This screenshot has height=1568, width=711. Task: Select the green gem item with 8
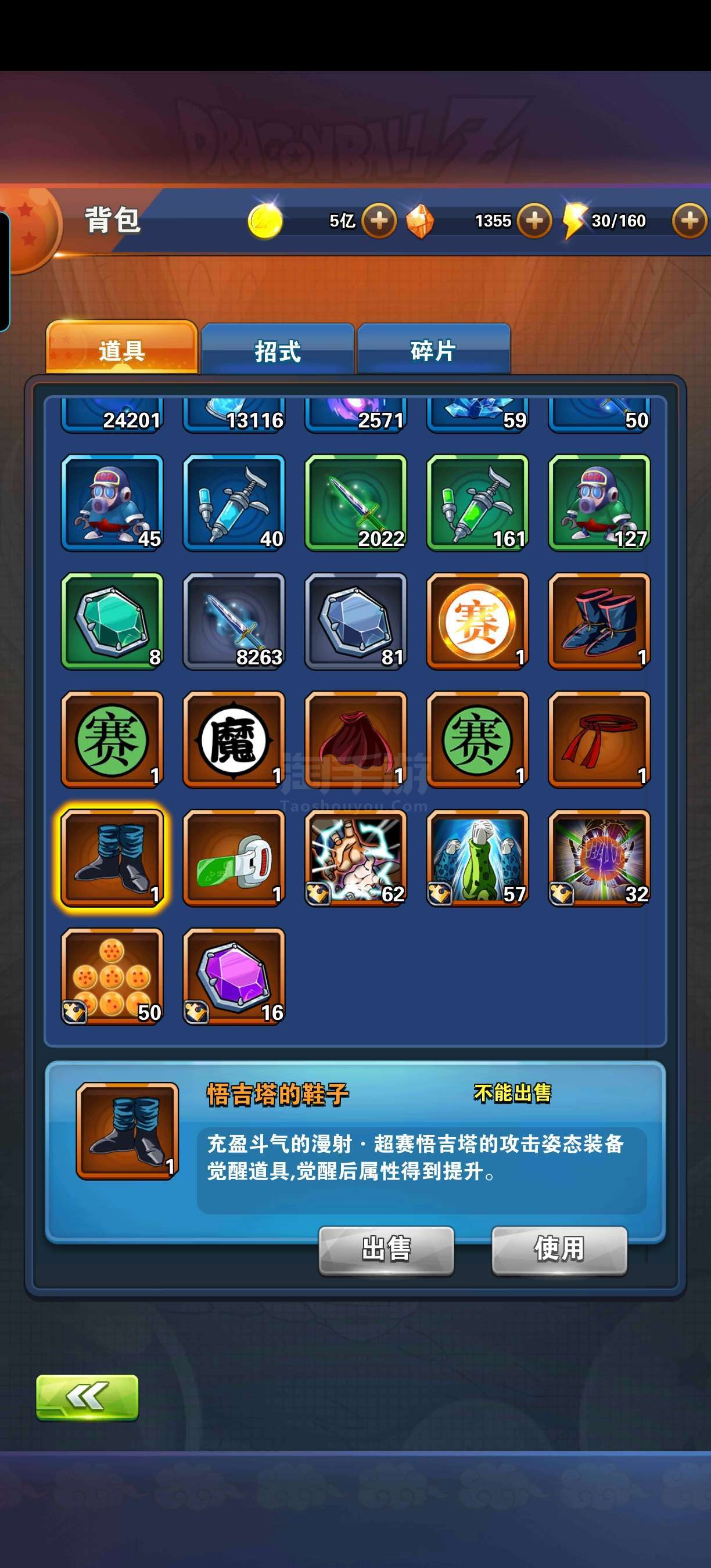112,621
